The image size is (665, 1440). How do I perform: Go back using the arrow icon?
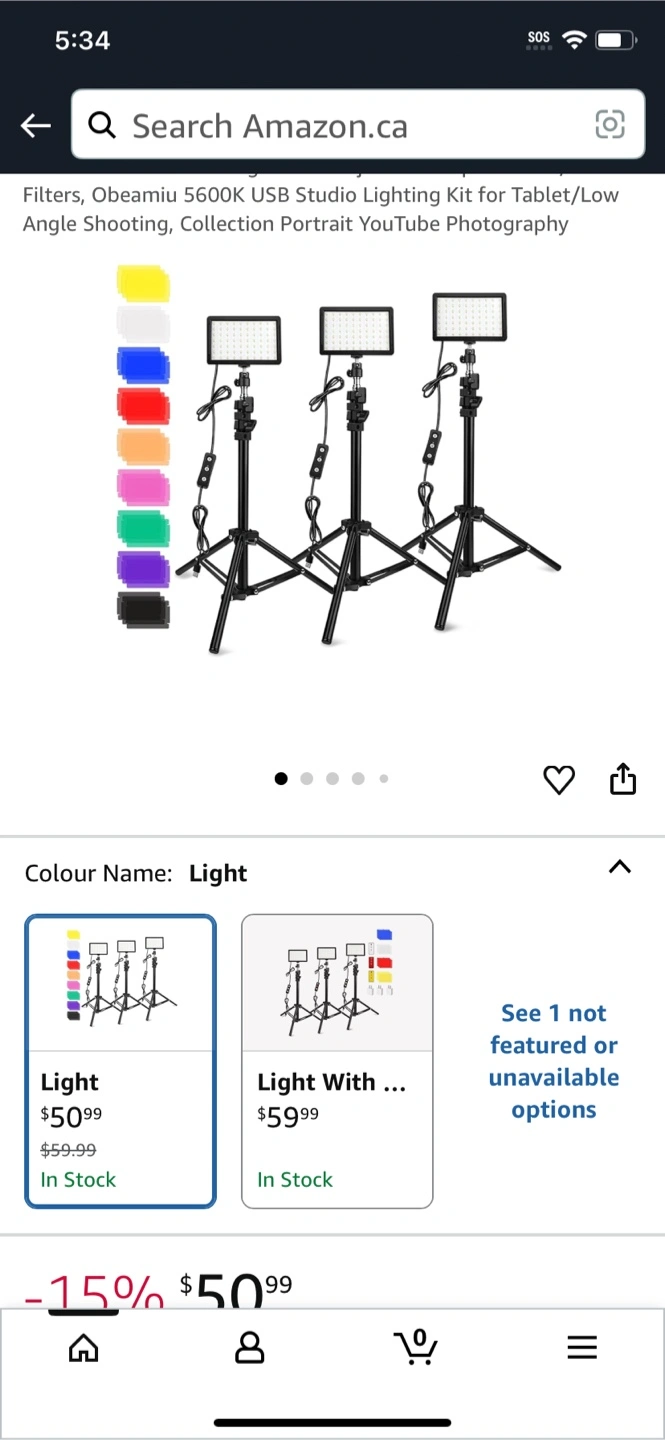[36, 126]
